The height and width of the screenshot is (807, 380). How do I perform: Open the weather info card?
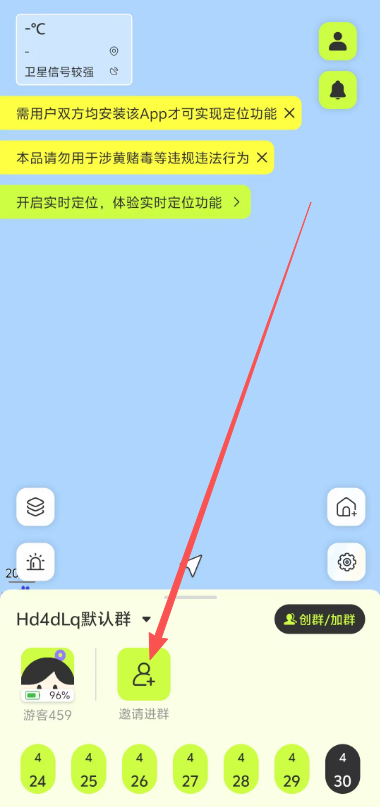pyautogui.click(x=74, y=49)
